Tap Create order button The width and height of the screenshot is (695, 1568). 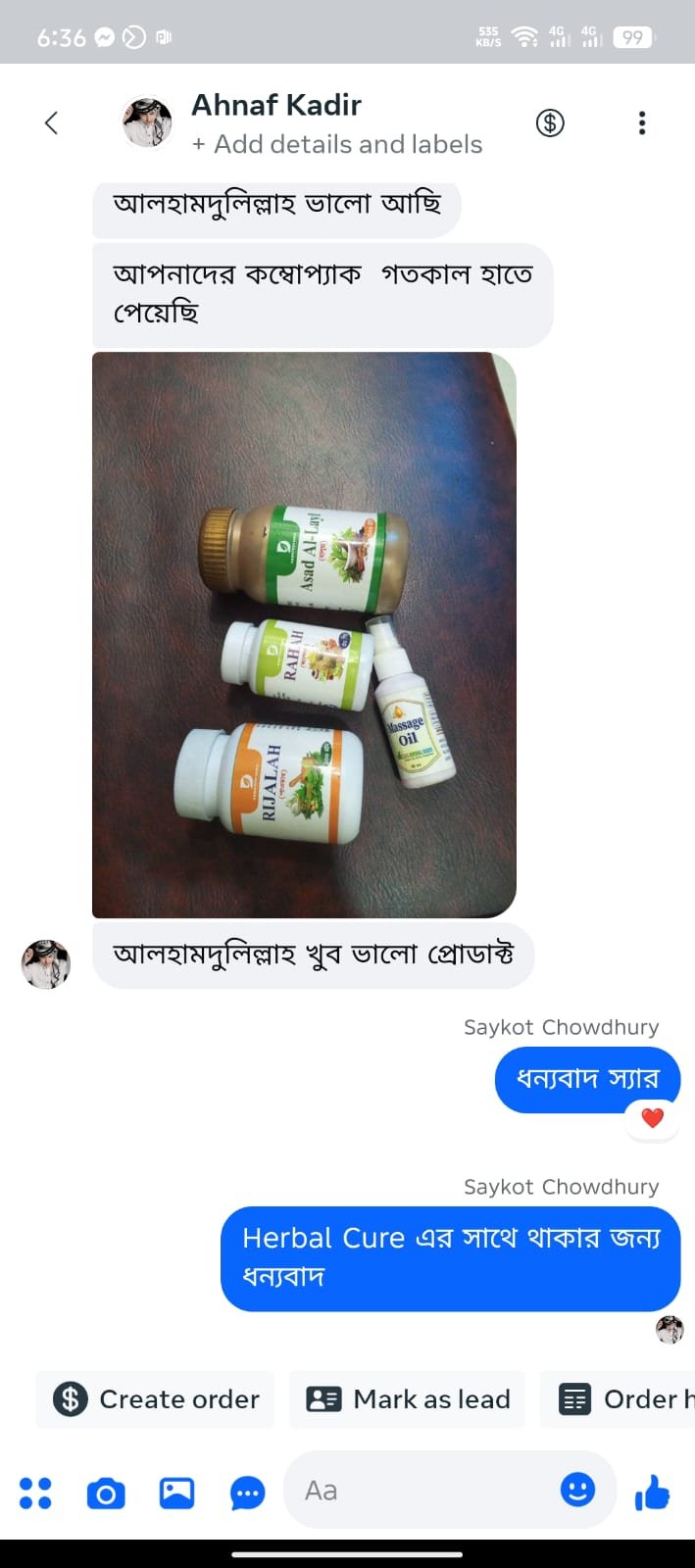pos(157,1399)
